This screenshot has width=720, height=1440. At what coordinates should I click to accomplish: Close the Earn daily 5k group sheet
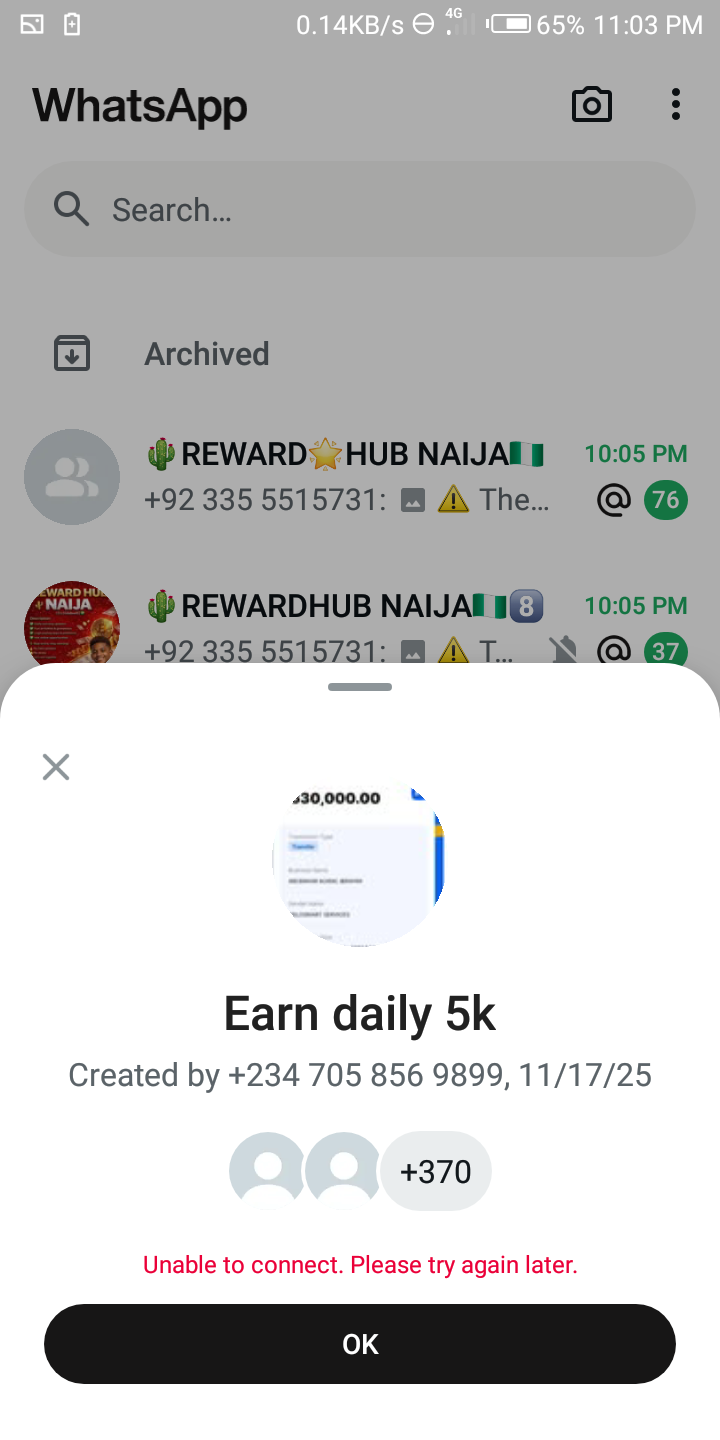coord(56,767)
